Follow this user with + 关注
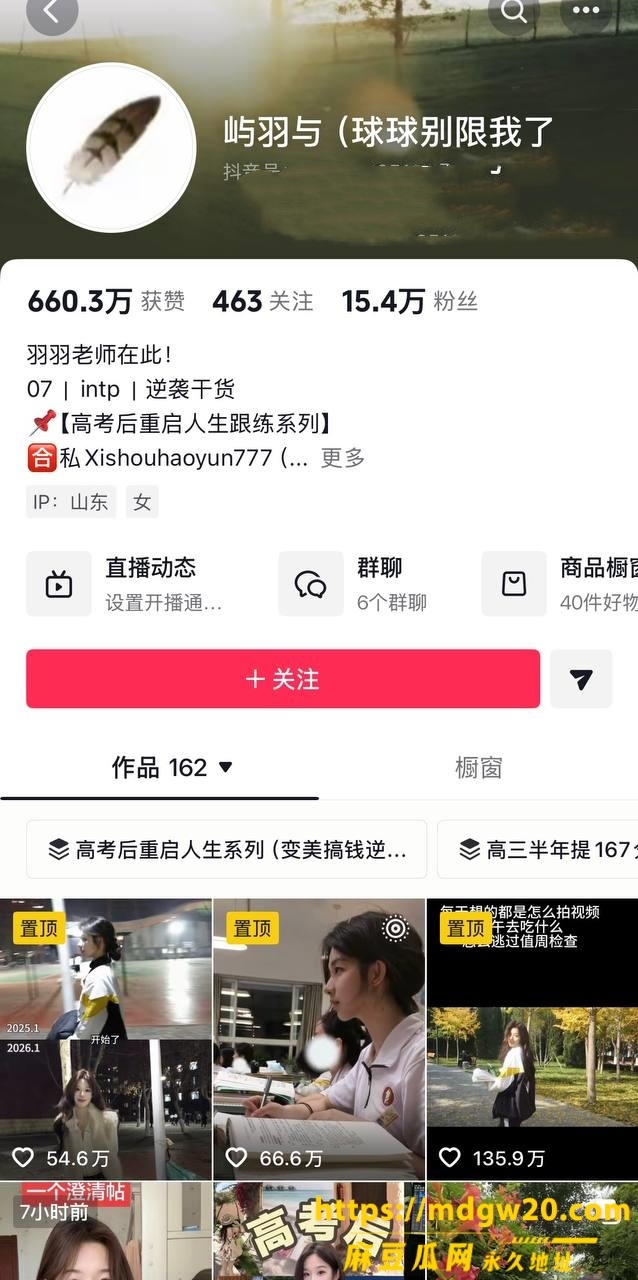This screenshot has width=638, height=1280. coord(283,679)
